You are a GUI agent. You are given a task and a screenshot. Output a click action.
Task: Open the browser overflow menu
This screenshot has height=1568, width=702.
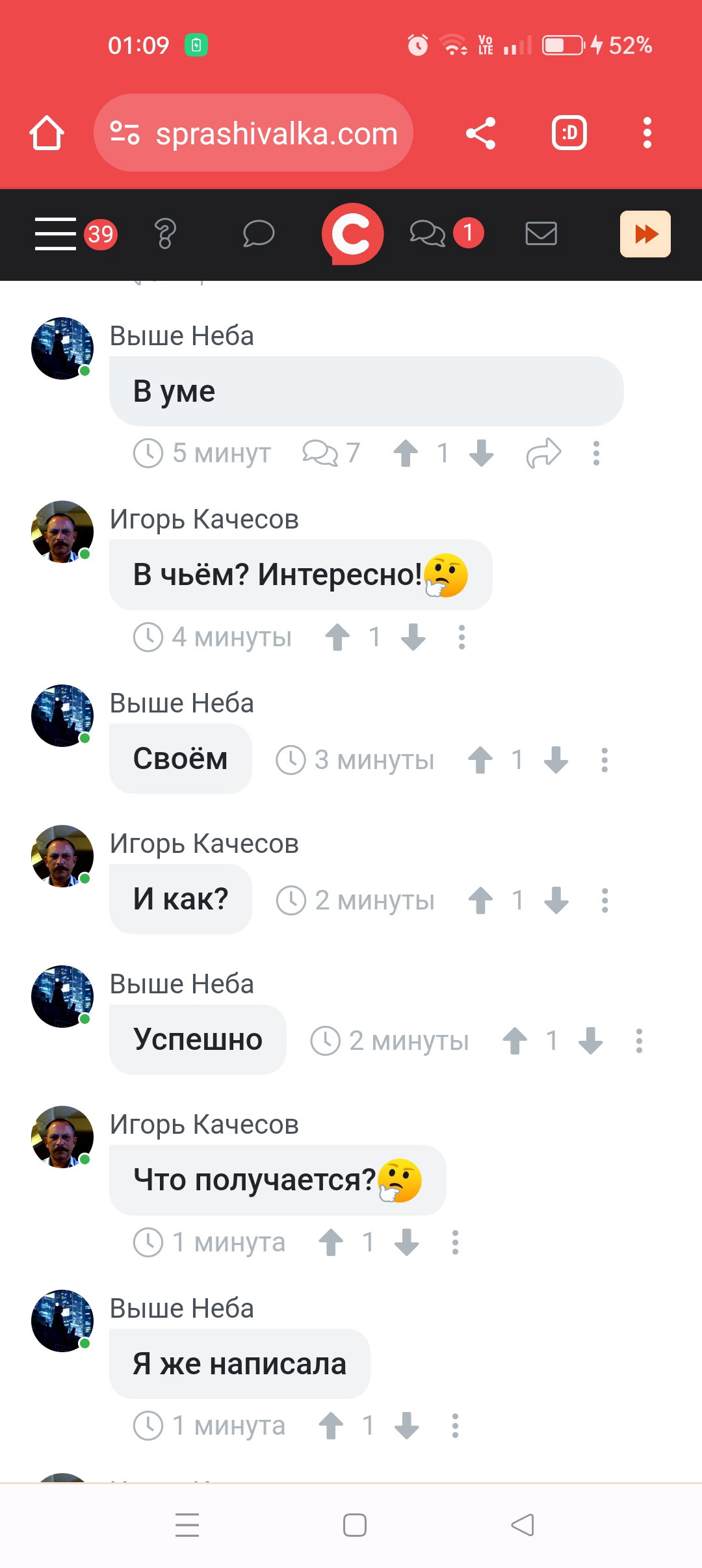coord(647,133)
